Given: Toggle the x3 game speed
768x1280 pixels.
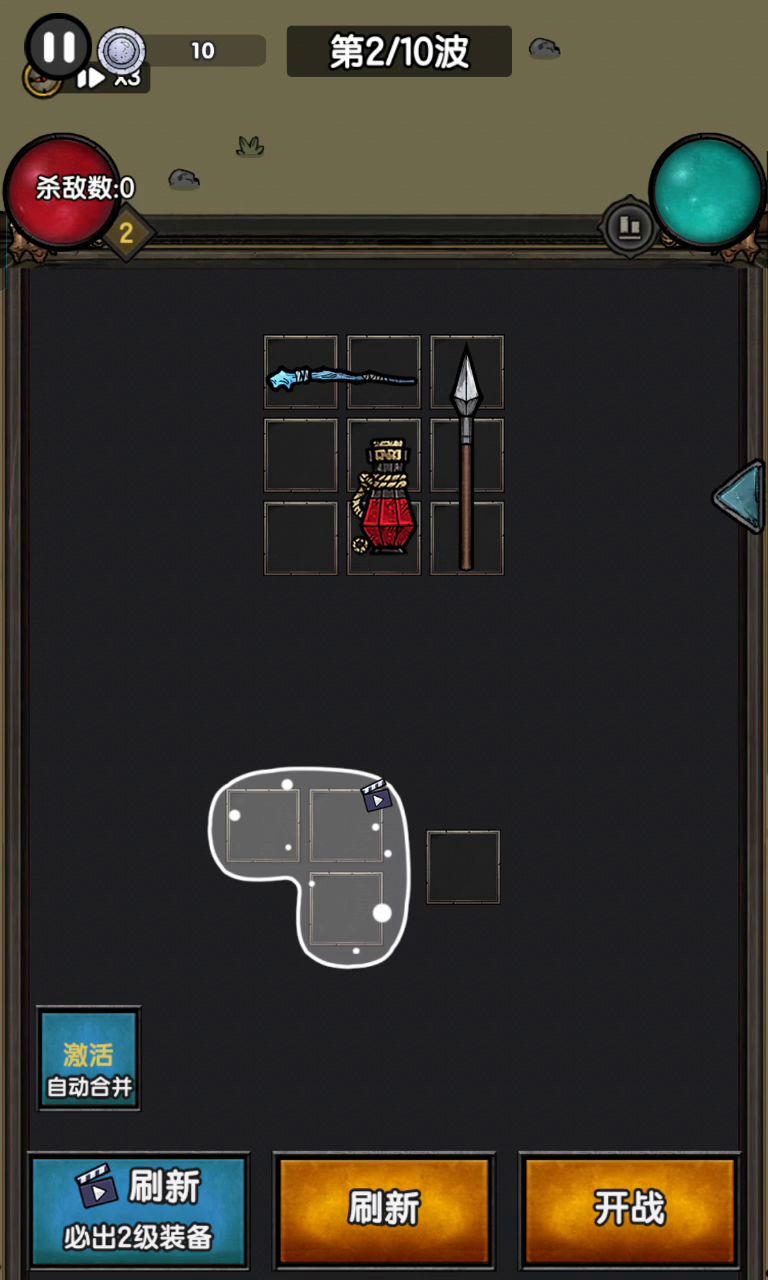Looking at the screenshot, I should 110,77.
